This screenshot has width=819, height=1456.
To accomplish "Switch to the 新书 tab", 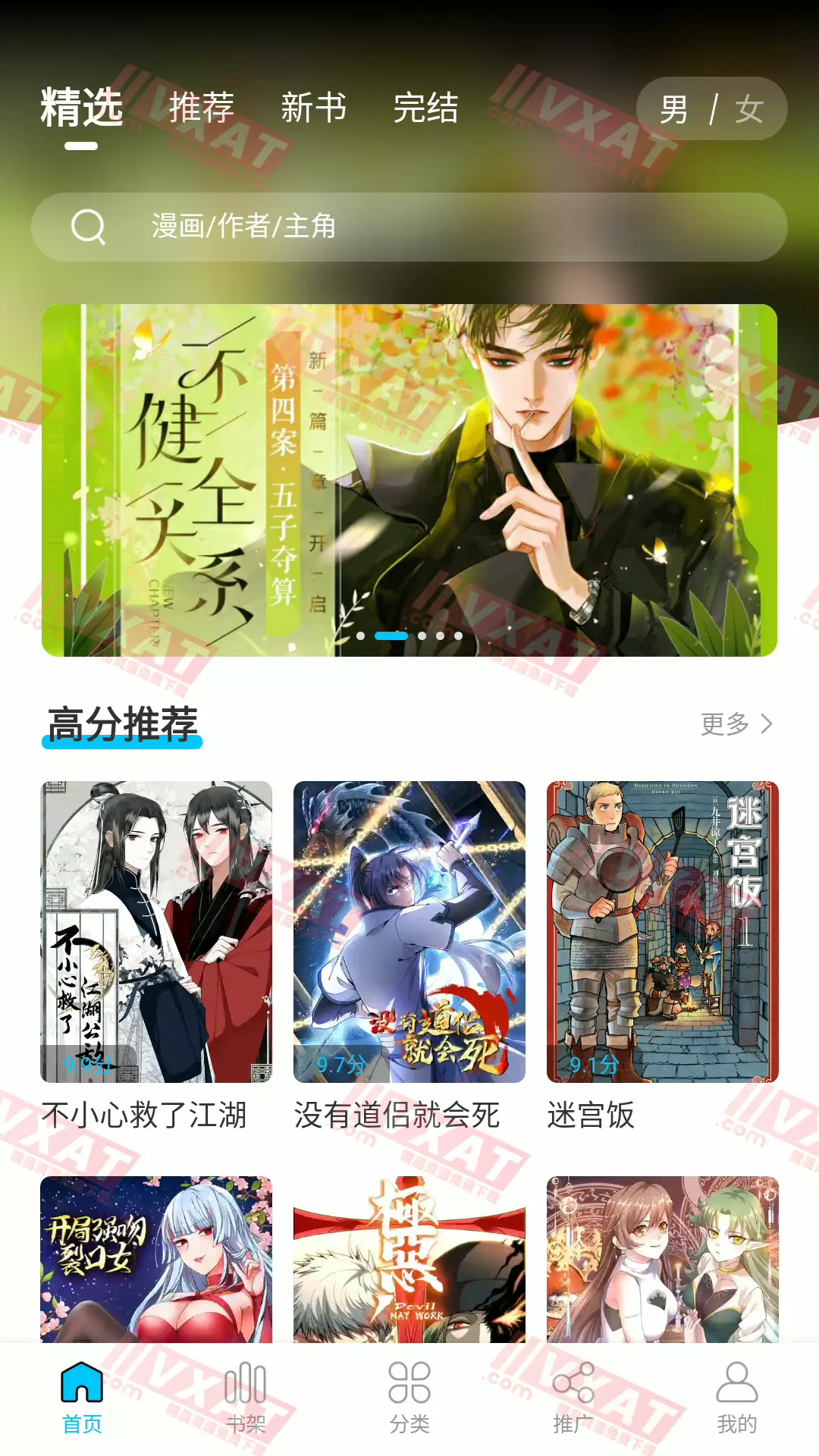I will [x=314, y=108].
